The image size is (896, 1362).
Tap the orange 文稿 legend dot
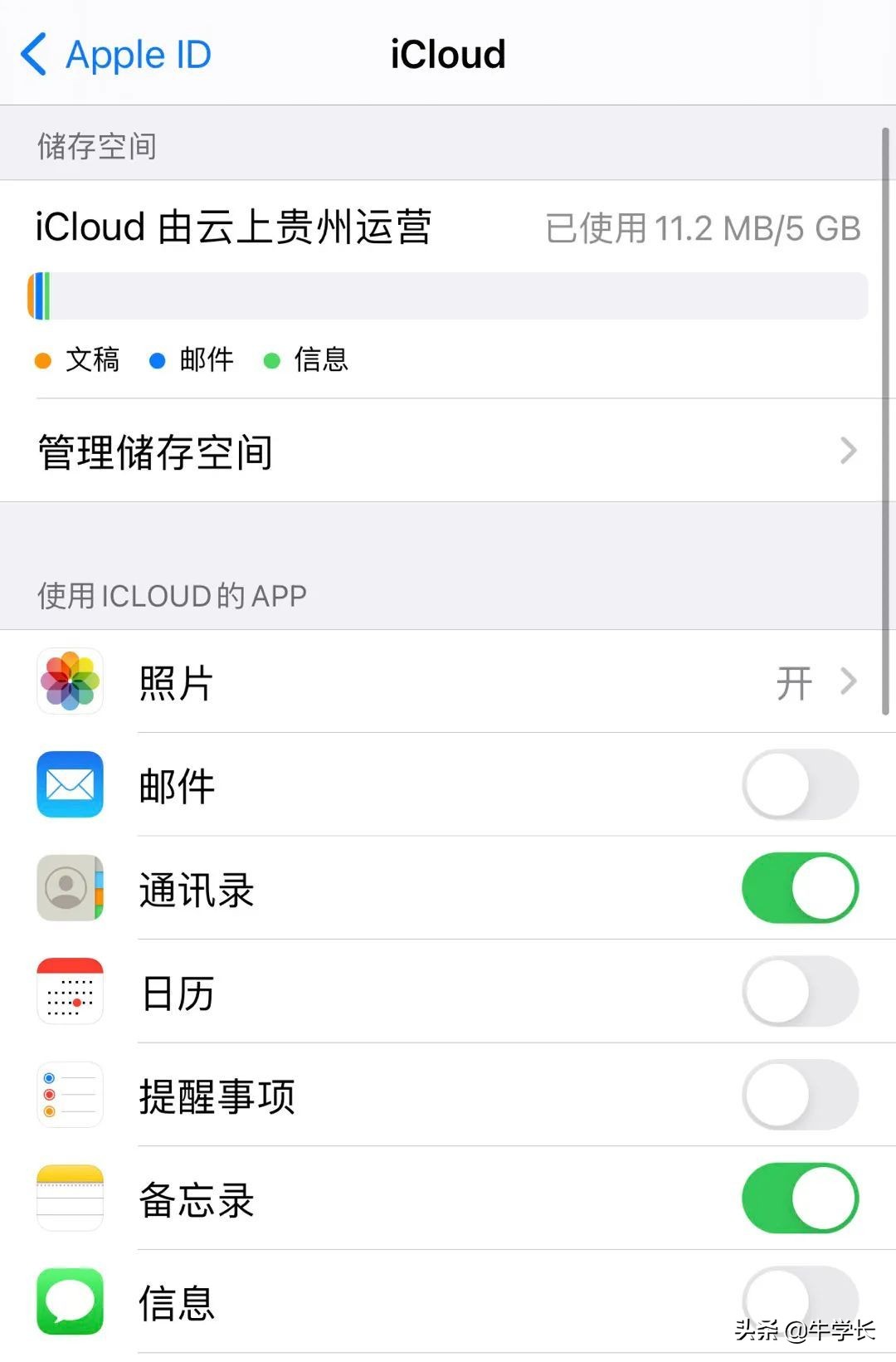point(41,359)
